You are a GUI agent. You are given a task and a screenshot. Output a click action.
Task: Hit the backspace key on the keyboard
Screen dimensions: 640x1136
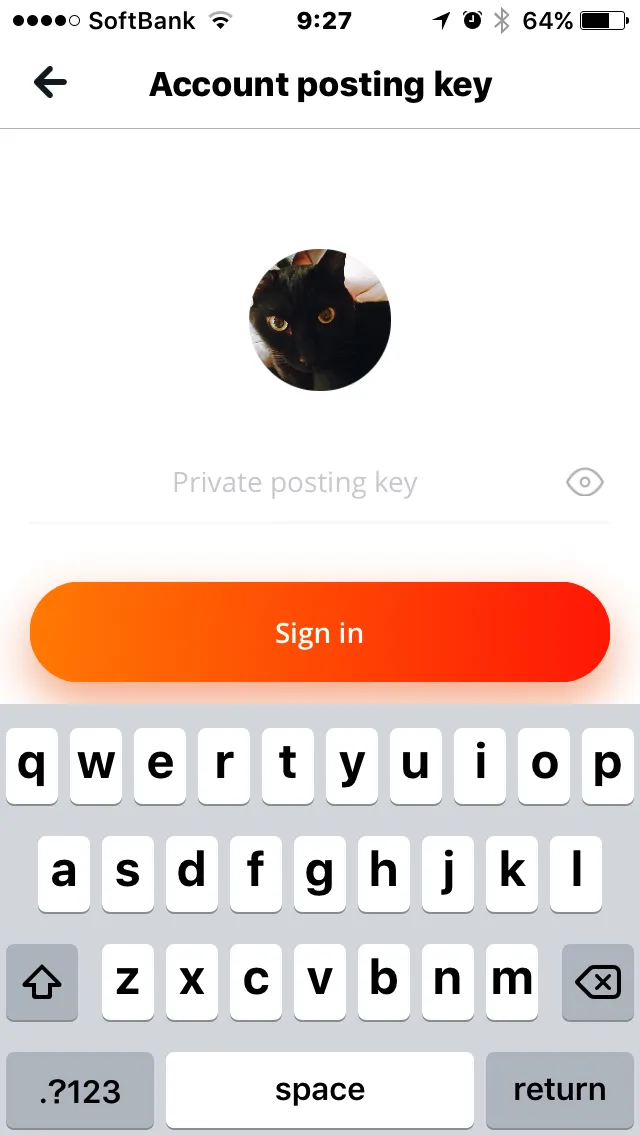click(598, 983)
